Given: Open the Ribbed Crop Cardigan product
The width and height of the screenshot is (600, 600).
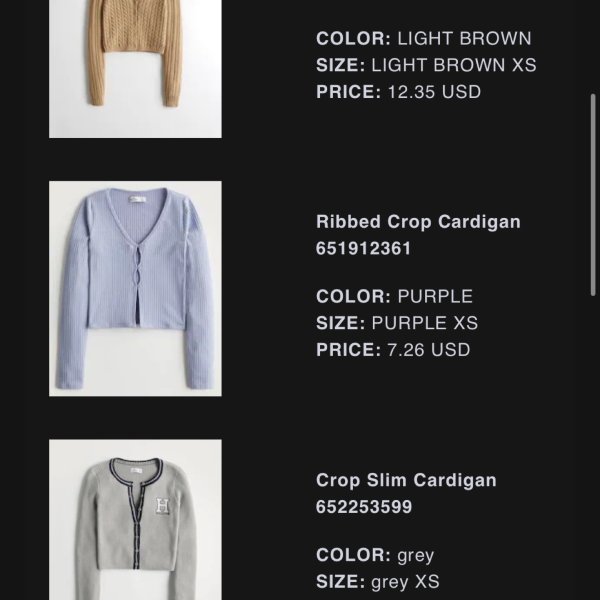Looking at the screenshot, I should (418, 222).
